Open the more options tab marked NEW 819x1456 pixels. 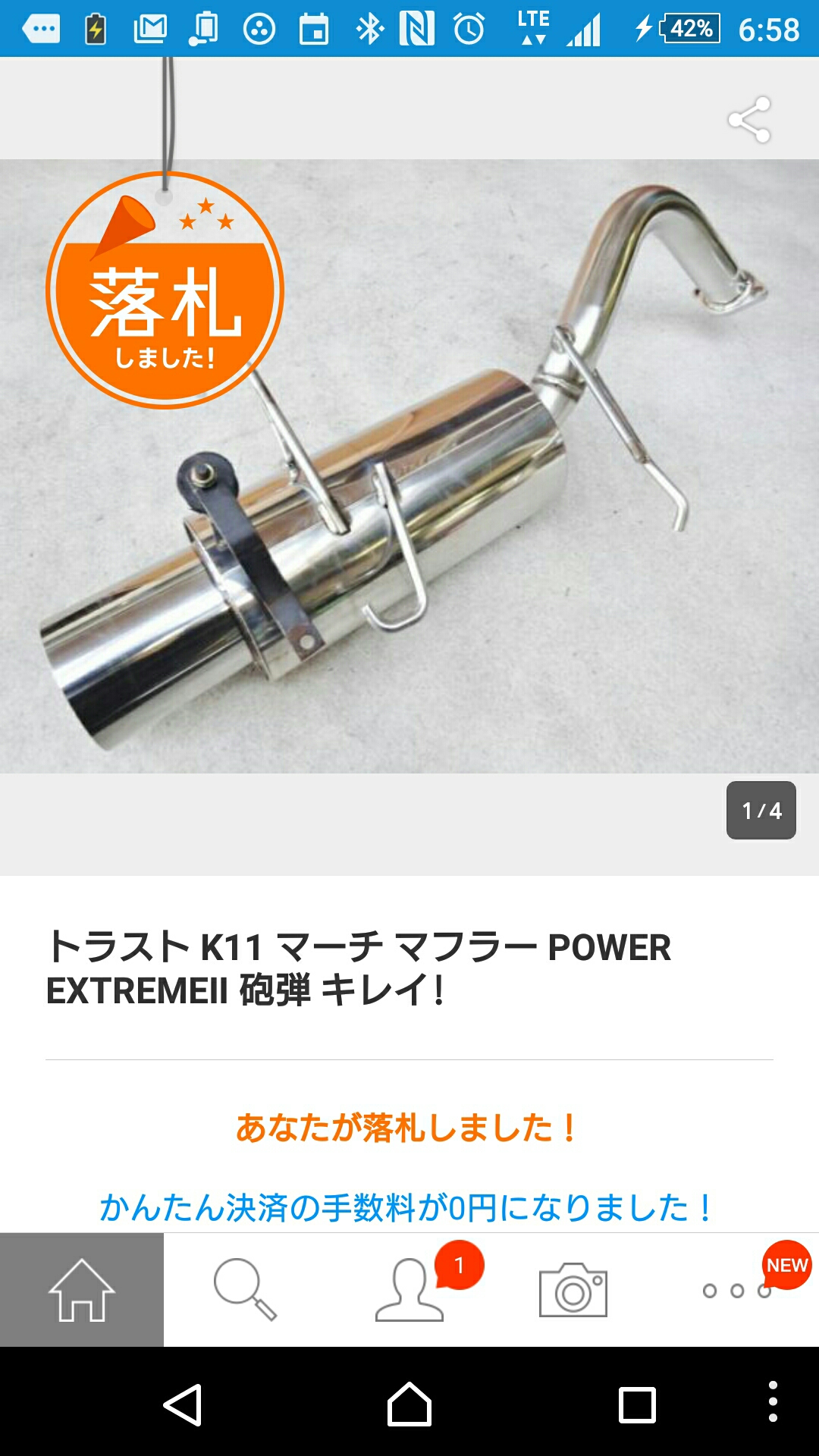coord(737,1290)
